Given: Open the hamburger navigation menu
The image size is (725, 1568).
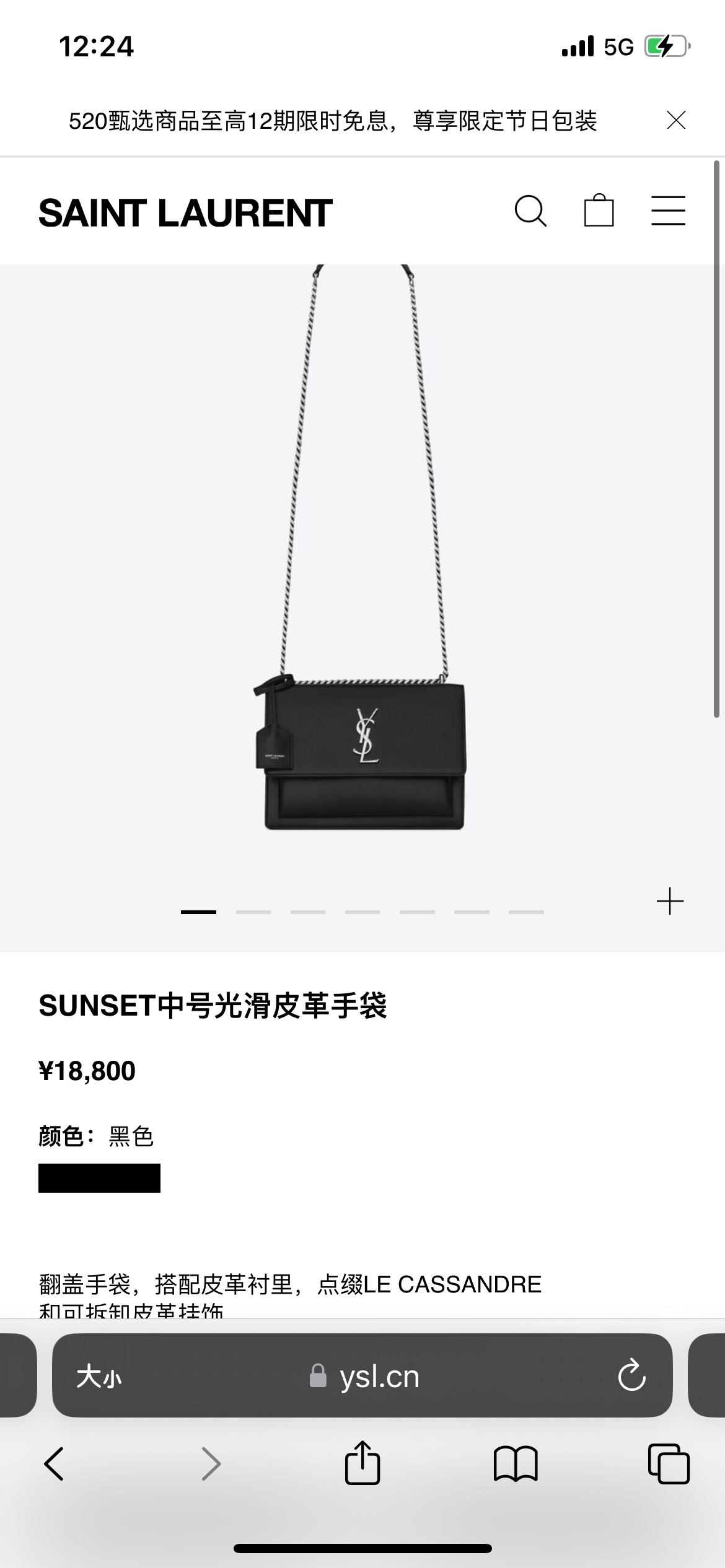Looking at the screenshot, I should 668,211.
